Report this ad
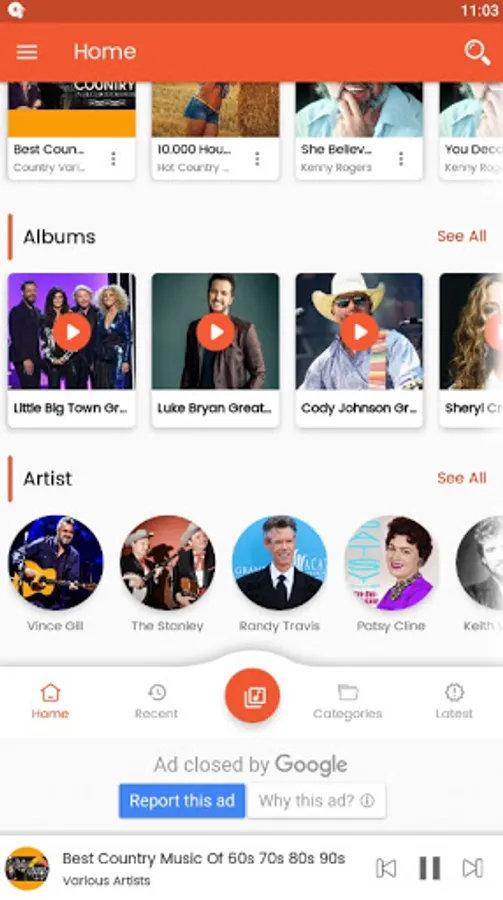 [182, 801]
